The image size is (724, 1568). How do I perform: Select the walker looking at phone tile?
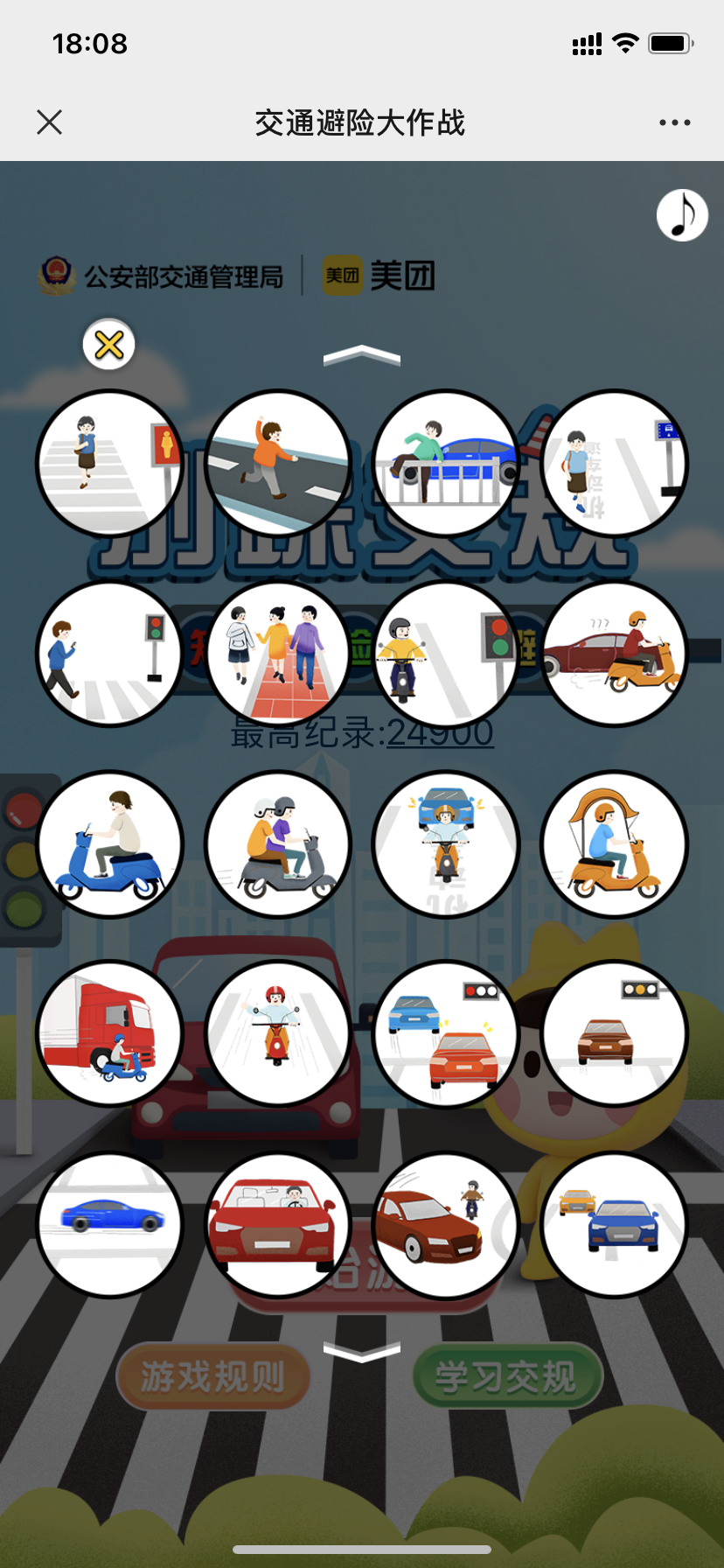[109, 654]
